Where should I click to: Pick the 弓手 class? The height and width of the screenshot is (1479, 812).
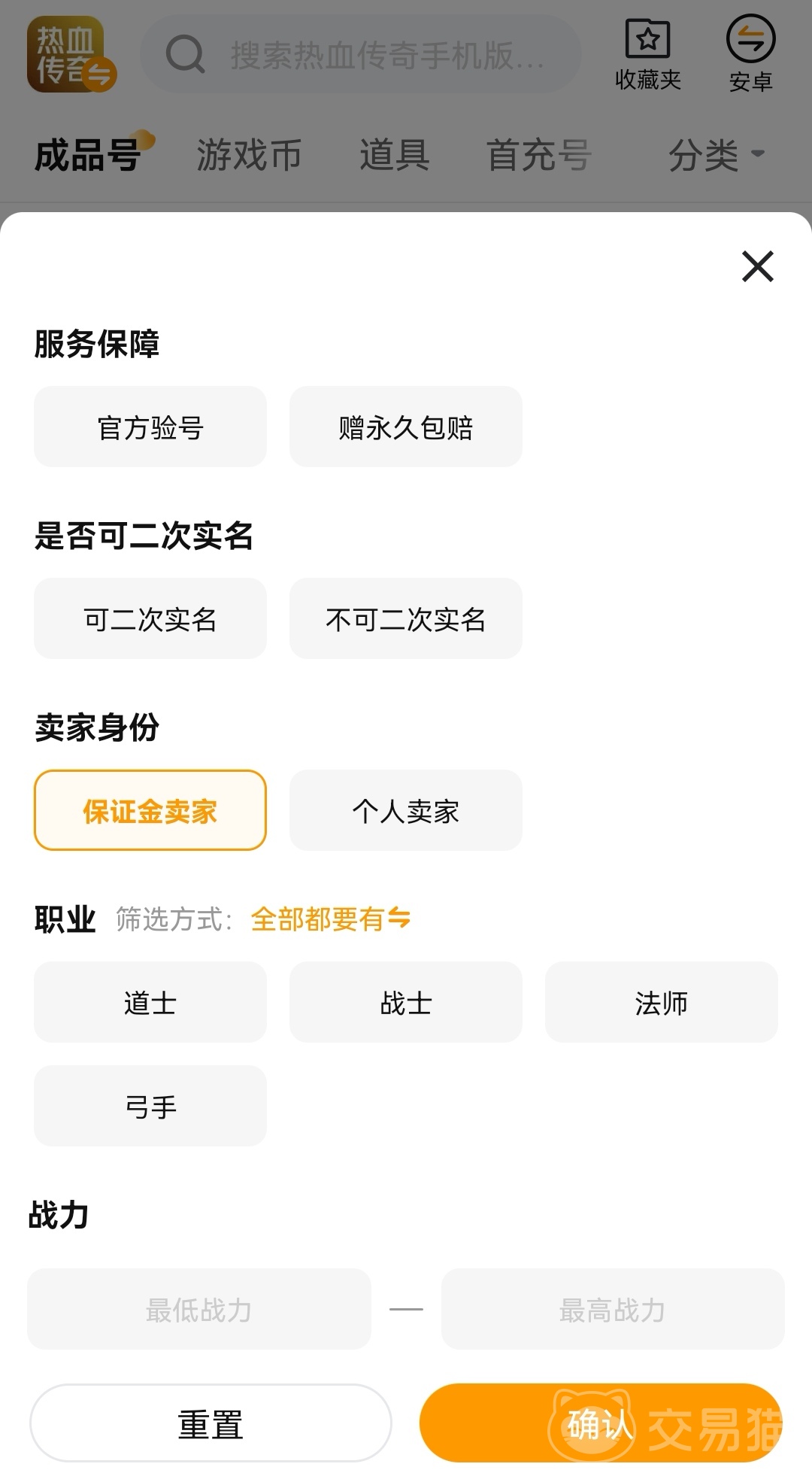pos(150,1107)
